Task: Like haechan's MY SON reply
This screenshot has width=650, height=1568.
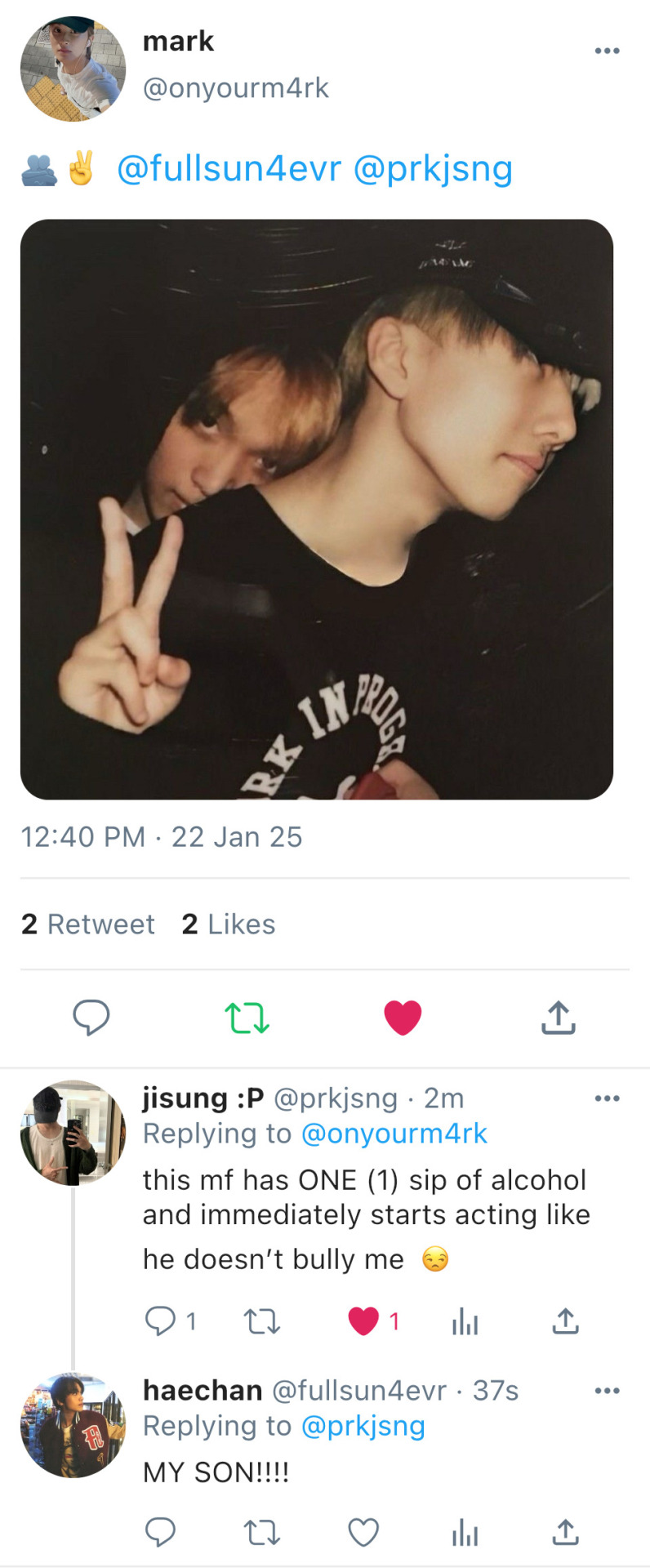Action: 363,1533
